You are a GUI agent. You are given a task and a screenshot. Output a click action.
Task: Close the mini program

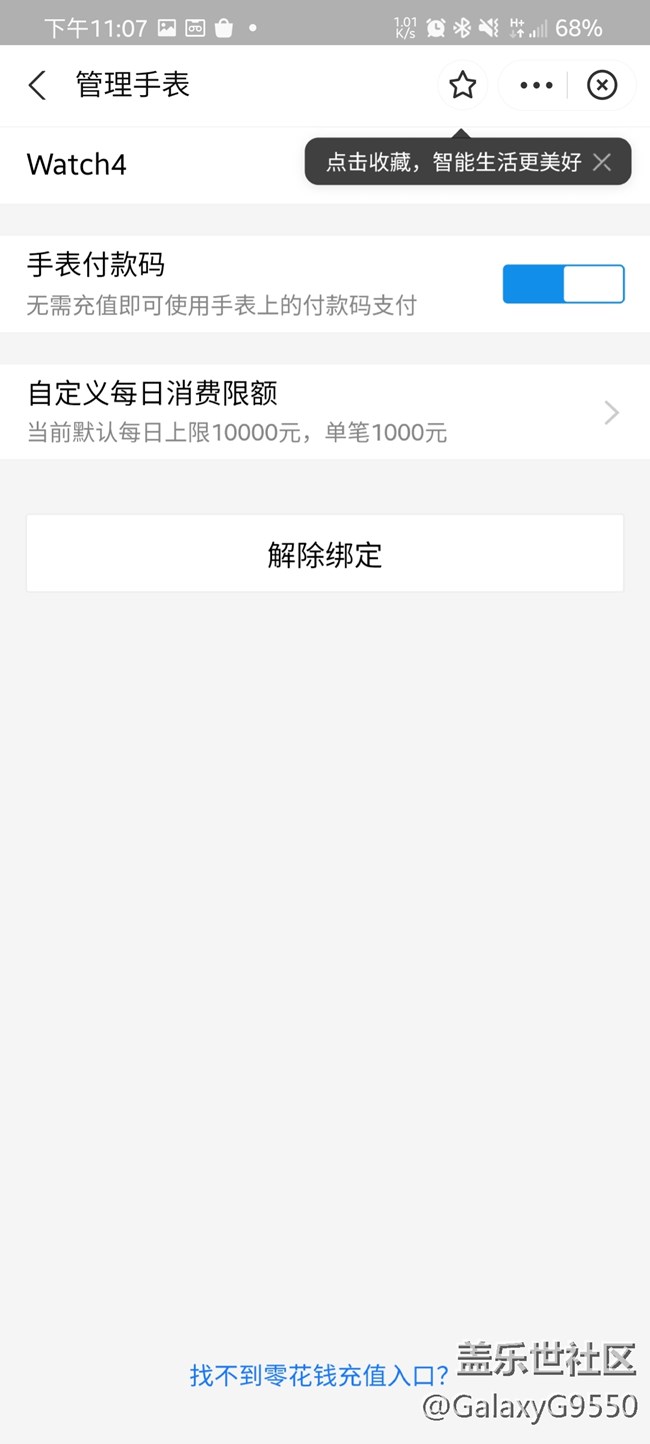pos(602,86)
